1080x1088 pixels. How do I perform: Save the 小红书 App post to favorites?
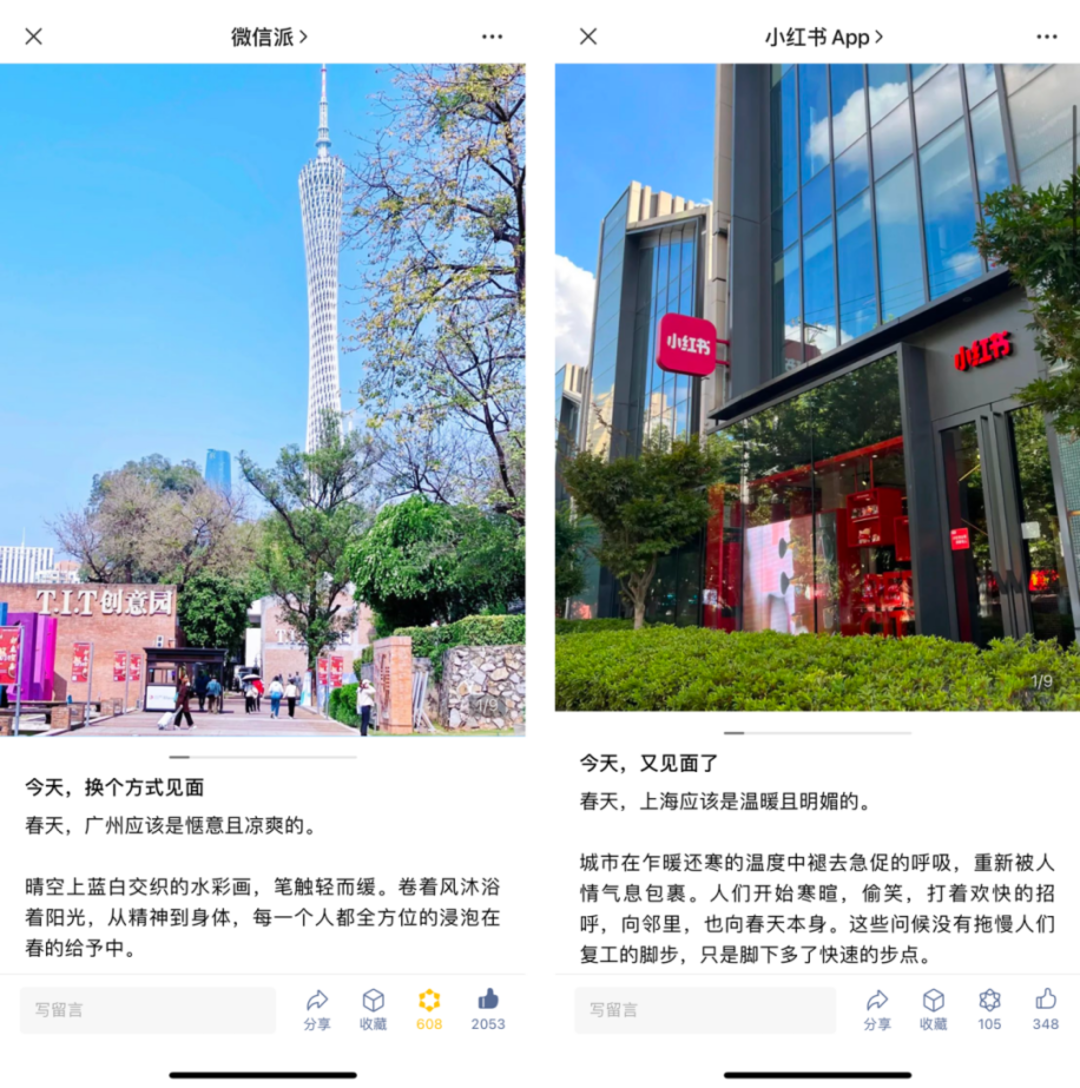(933, 1009)
